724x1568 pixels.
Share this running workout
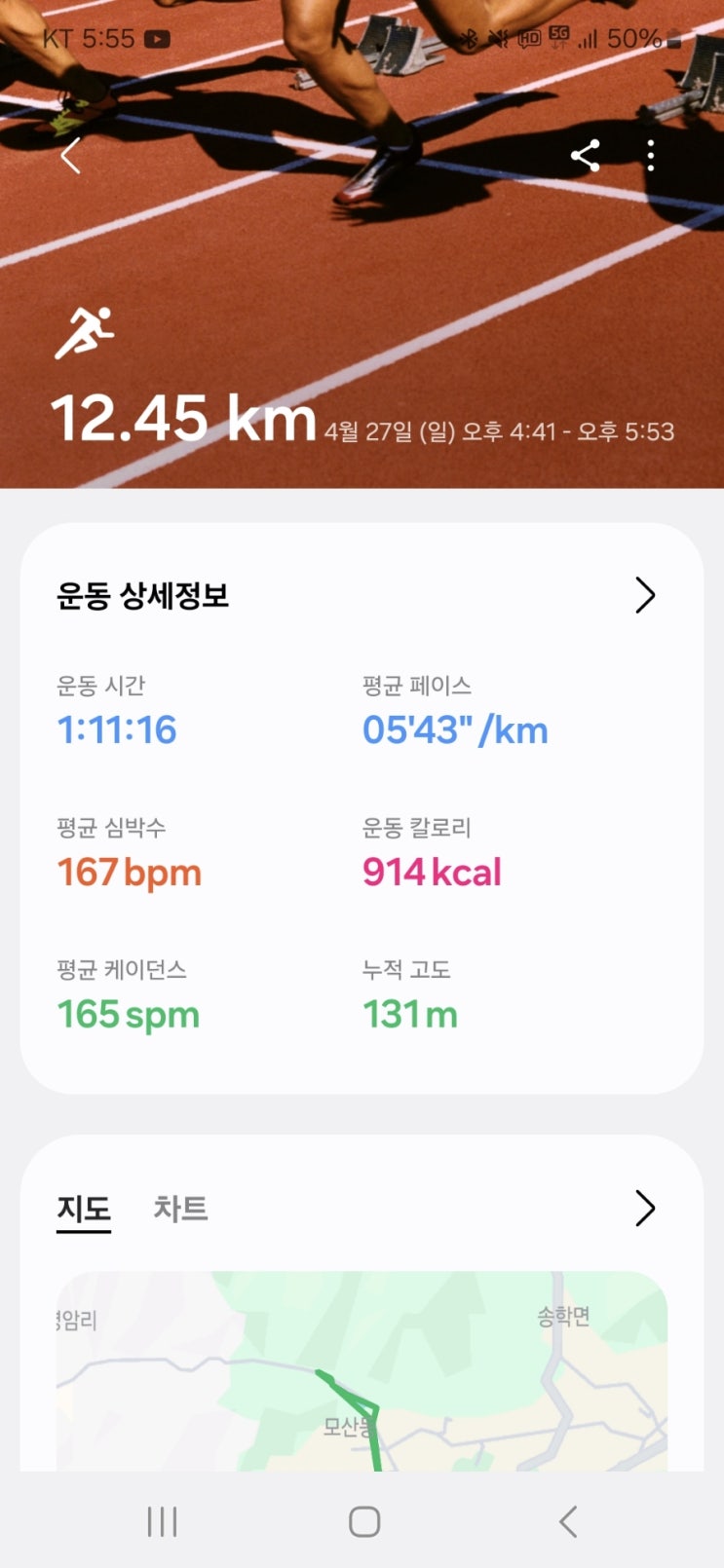[x=585, y=156]
